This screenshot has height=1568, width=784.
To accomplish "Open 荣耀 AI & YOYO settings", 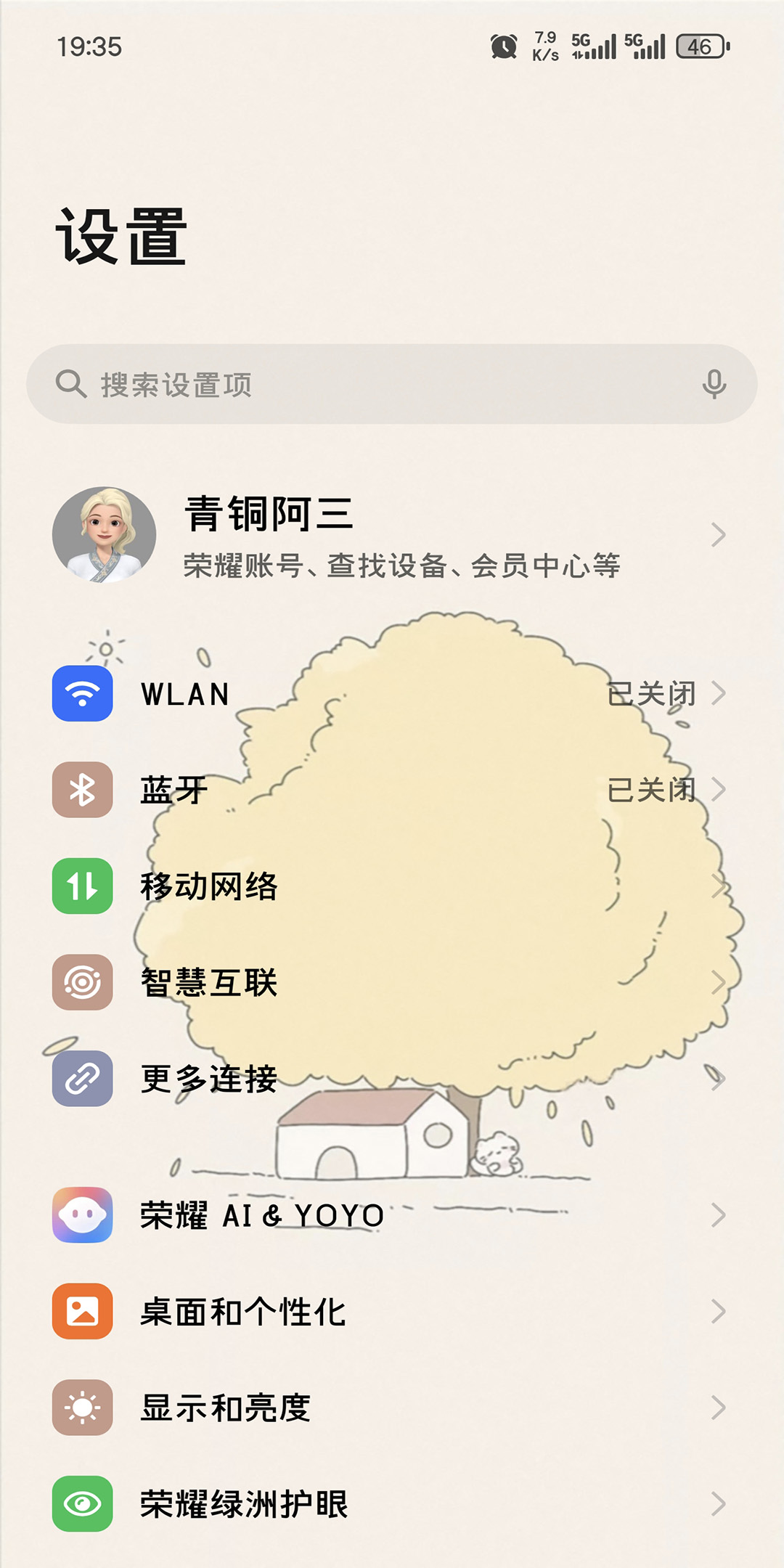I will tap(392, 1215).
